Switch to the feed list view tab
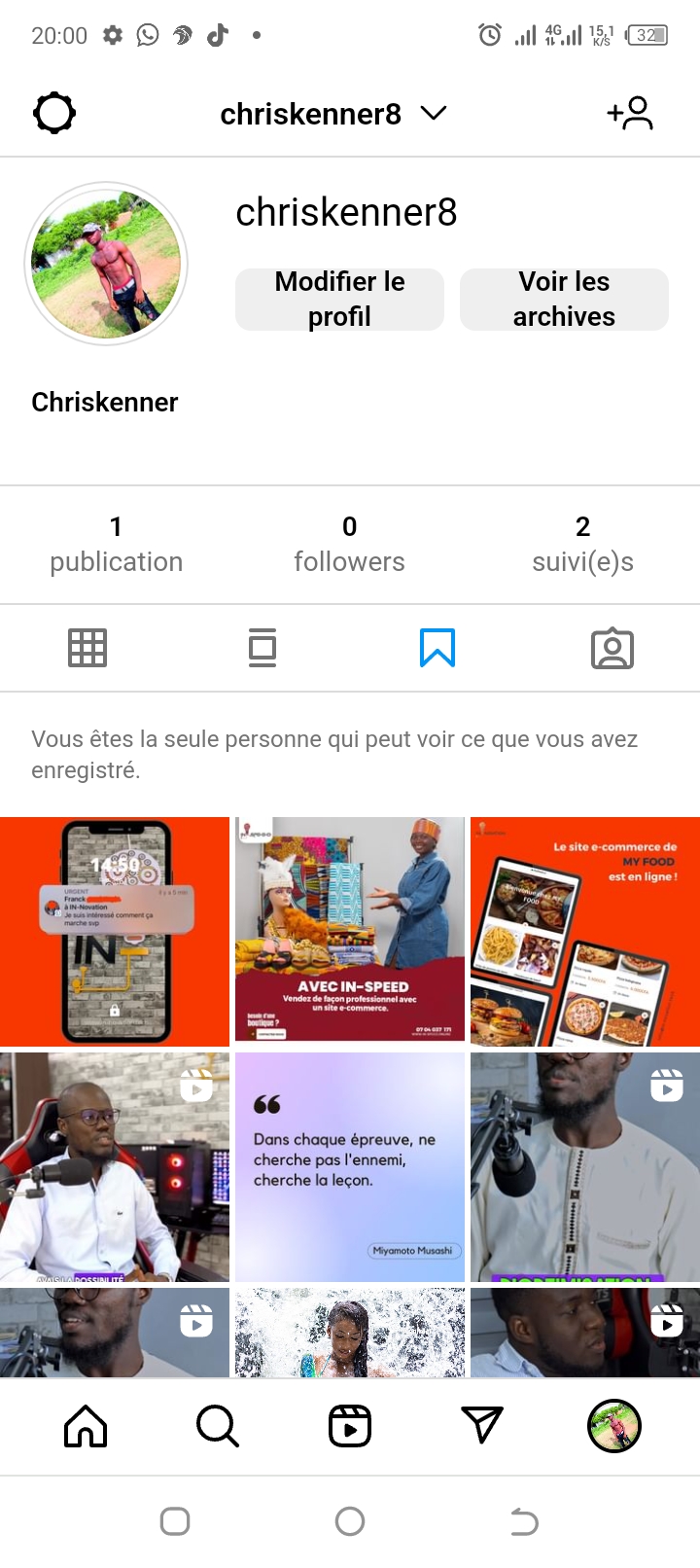Screen dimensions: 700x1568 262,648
